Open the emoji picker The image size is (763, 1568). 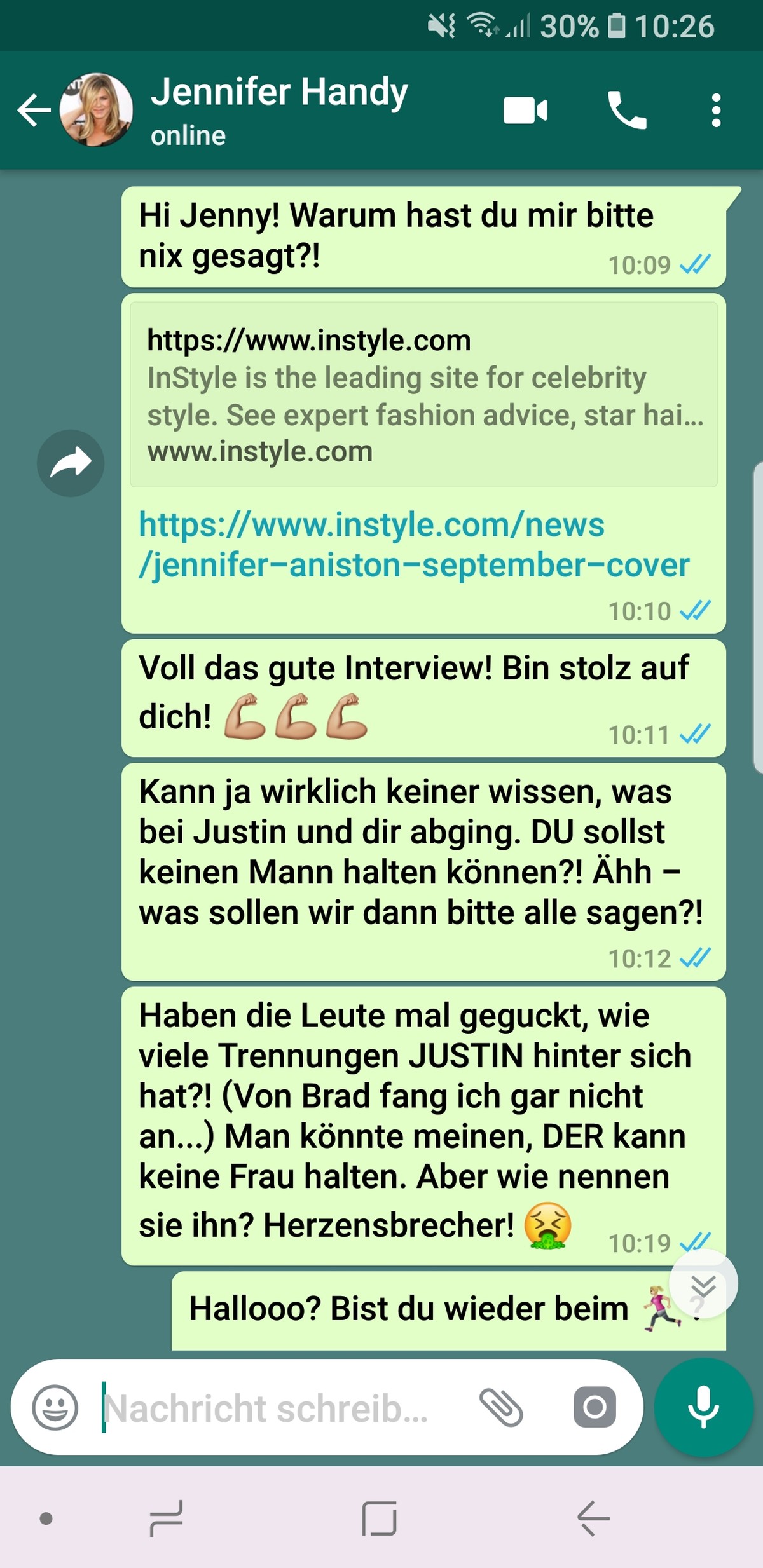pyautogui.click(x=55, y=1407)
